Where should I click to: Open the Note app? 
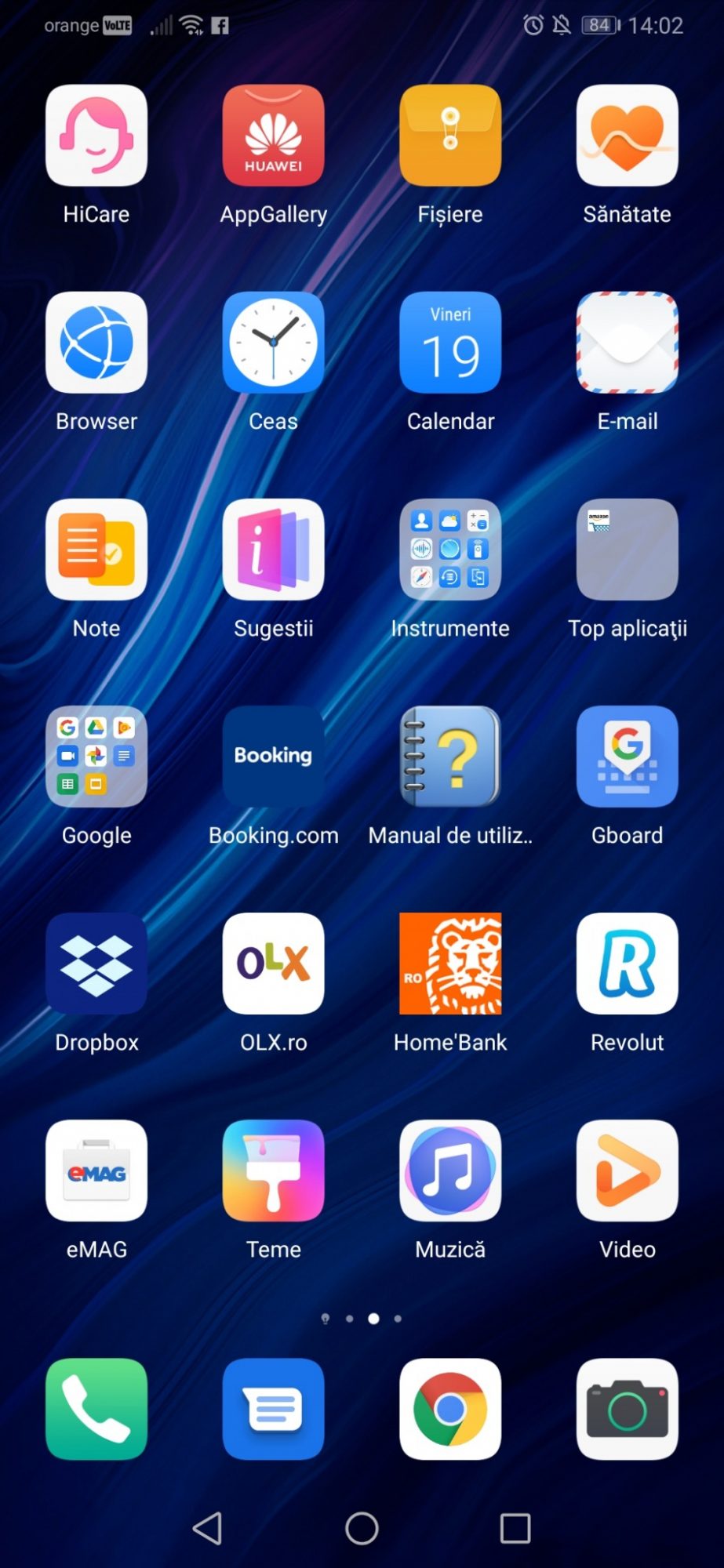(x=96, y=550)
